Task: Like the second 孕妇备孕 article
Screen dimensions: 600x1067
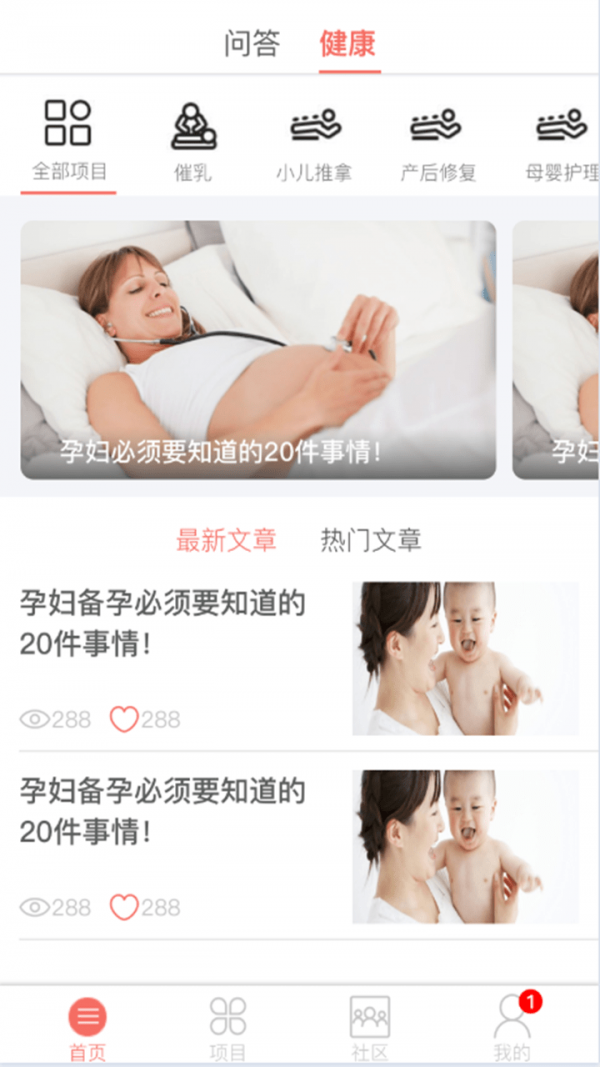Action: tap(124, 907)
